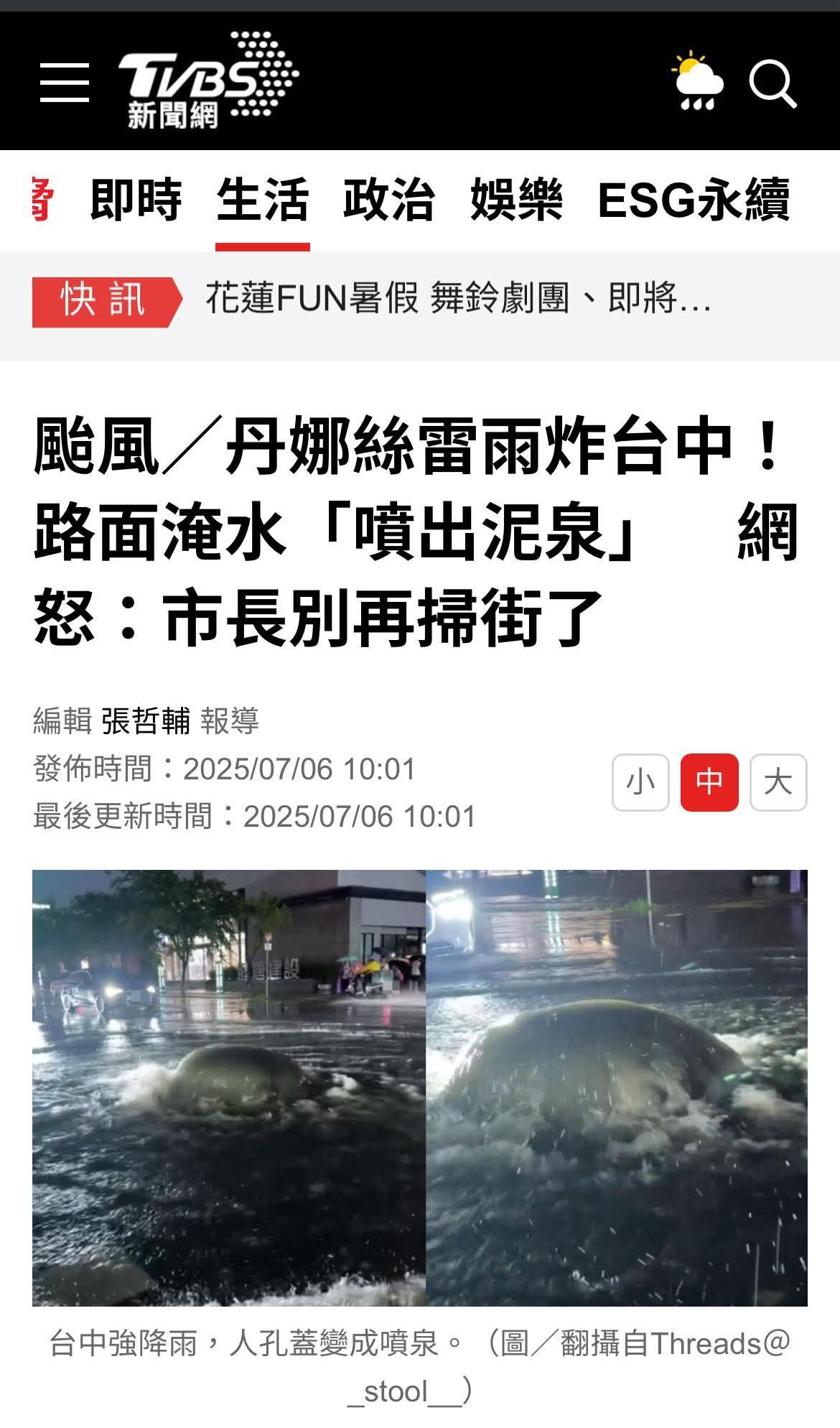Switch to the 即時 tab
Screen dimensions: 840x1428
point(136,200)
